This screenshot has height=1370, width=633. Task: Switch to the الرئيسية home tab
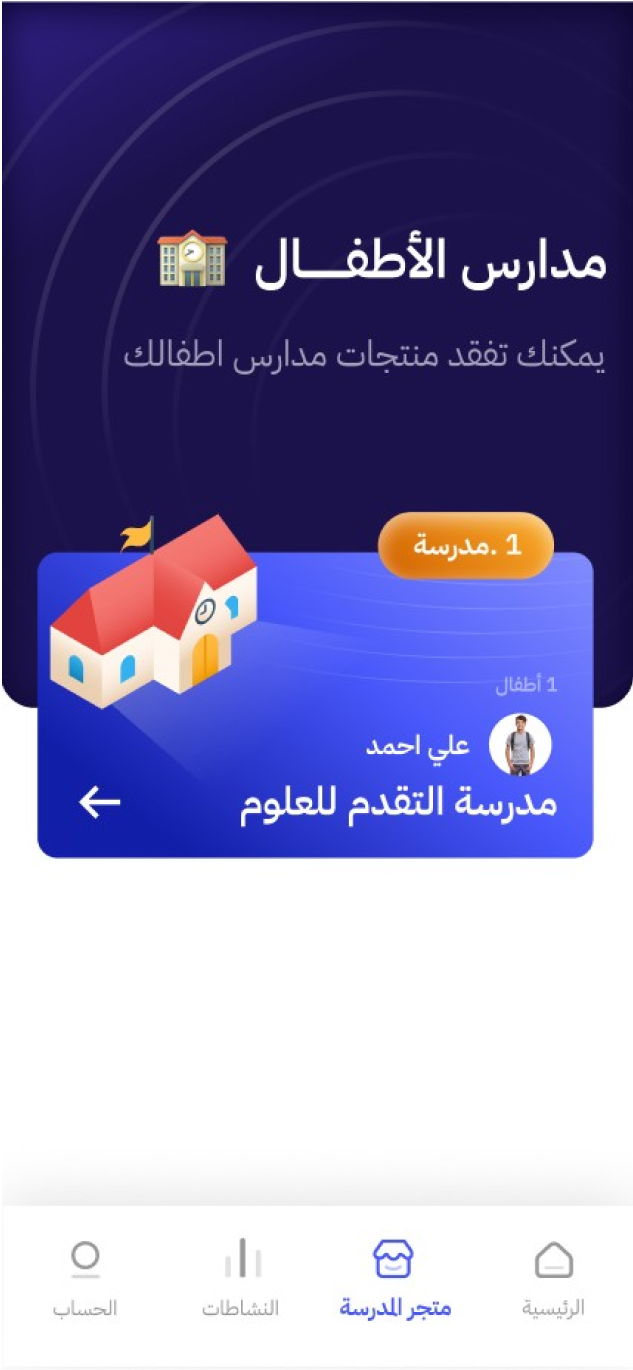[553, 1275]
